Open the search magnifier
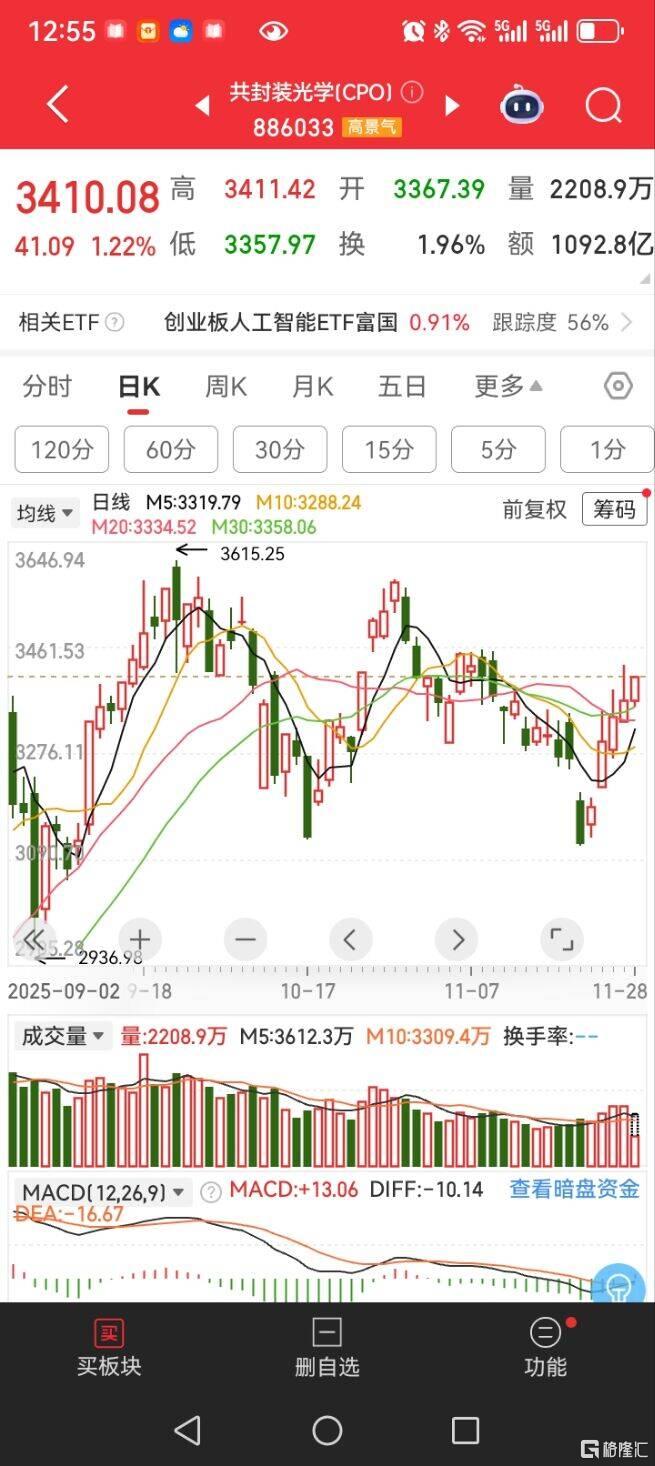The width and height of the screenshot is (655, 1466). (x=603, y=104)
